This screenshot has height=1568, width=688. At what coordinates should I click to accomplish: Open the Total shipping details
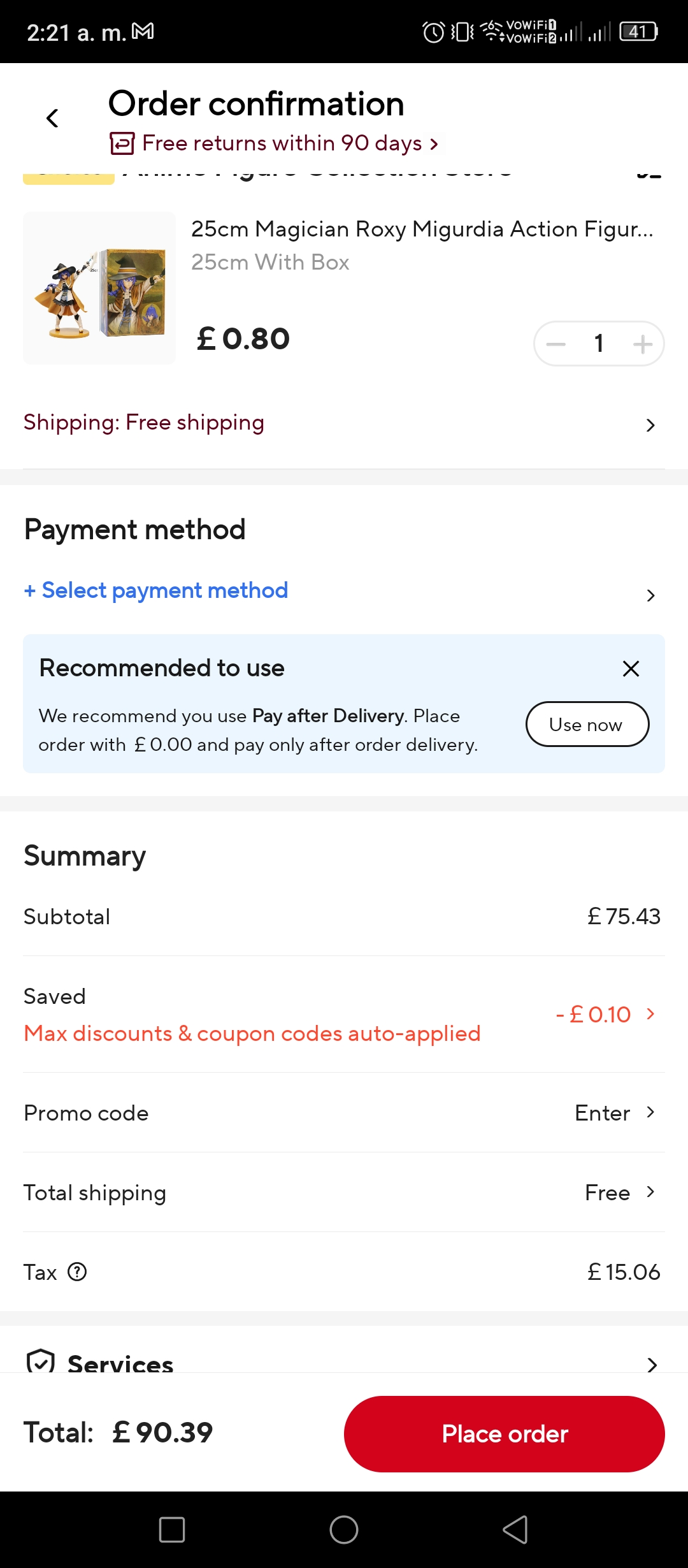tap(344, 1193)
